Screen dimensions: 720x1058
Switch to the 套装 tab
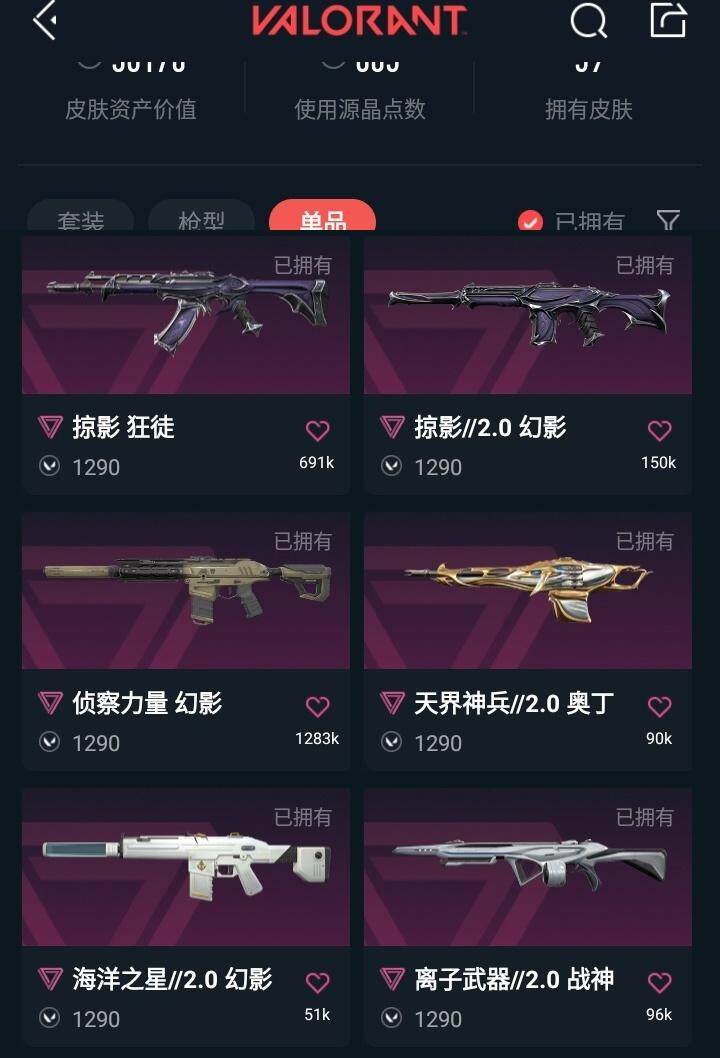click(x=81, y=220)
